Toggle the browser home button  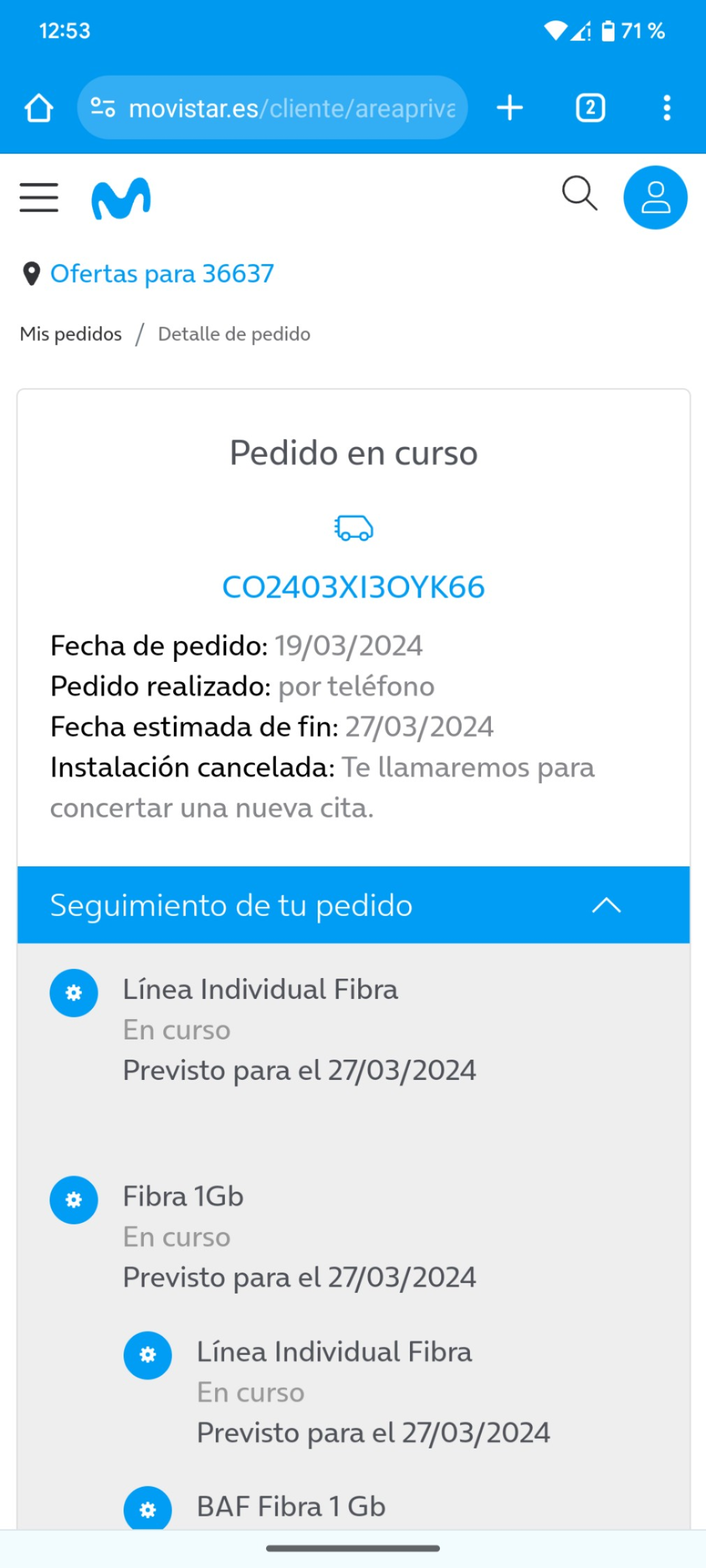point(39,107)
